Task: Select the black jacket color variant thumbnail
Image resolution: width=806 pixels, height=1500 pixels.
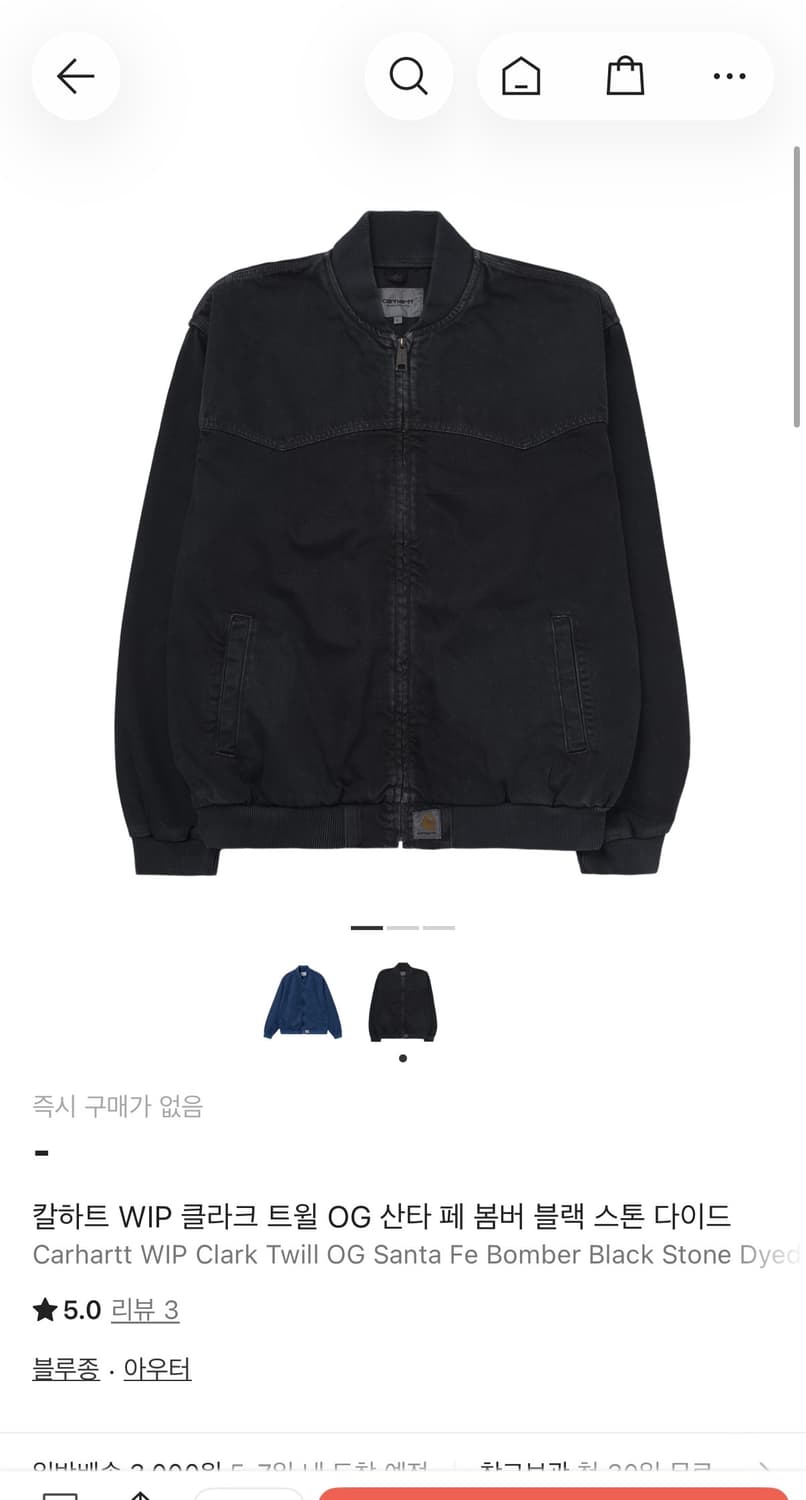Action: point(403,1002)
